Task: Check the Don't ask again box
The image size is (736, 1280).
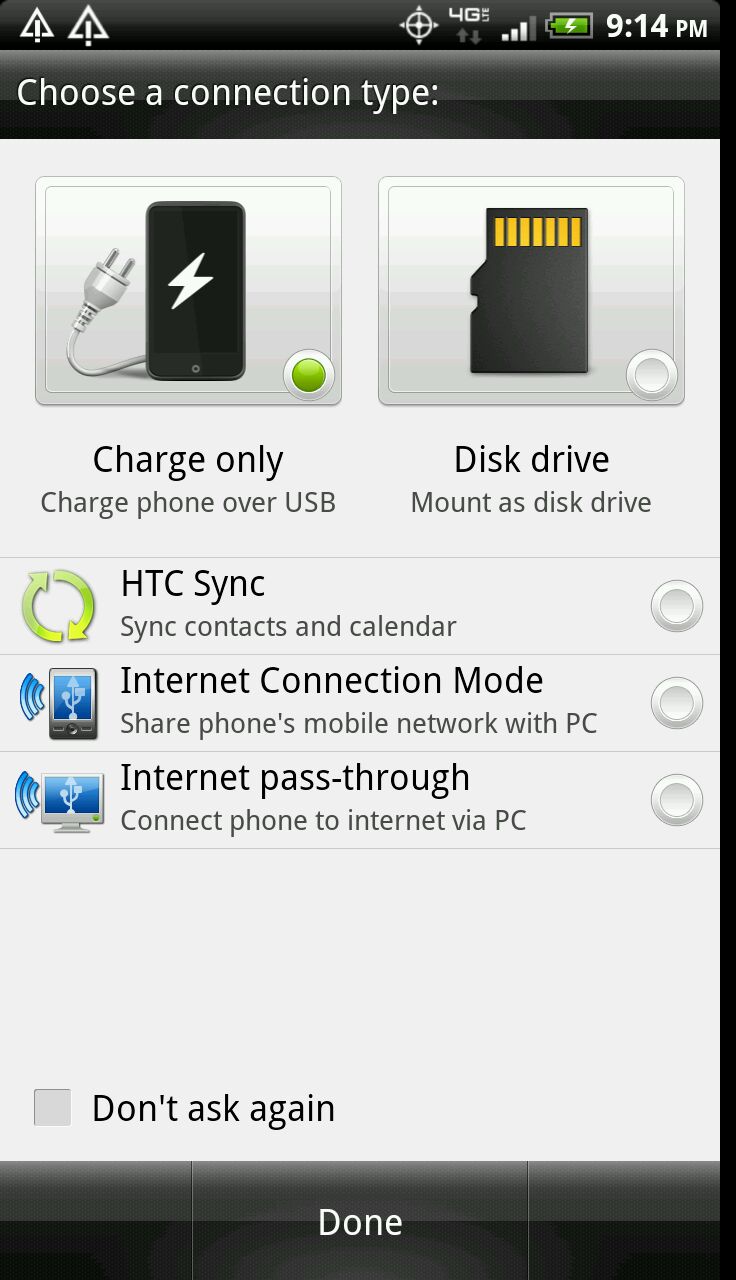Action: [53, 1108]
